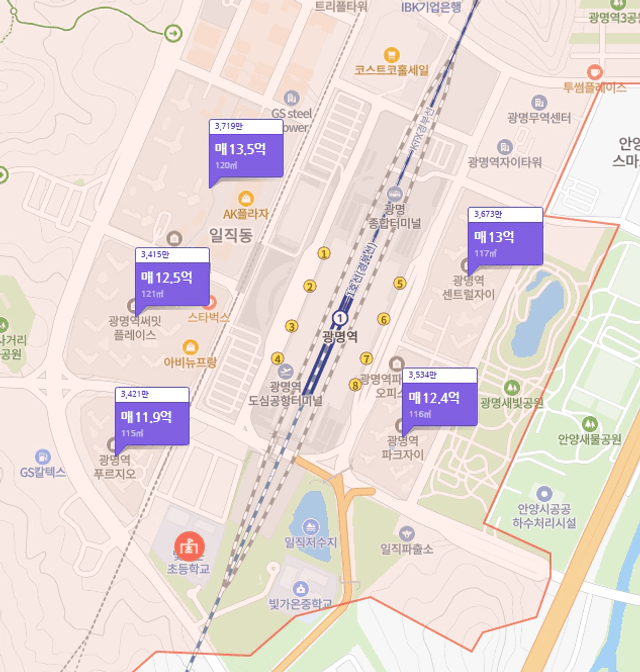The height and width of the screenshot is (672, 640).
Task: Open the 코스트코홀세일 place icon
Action: click(392, 54)
